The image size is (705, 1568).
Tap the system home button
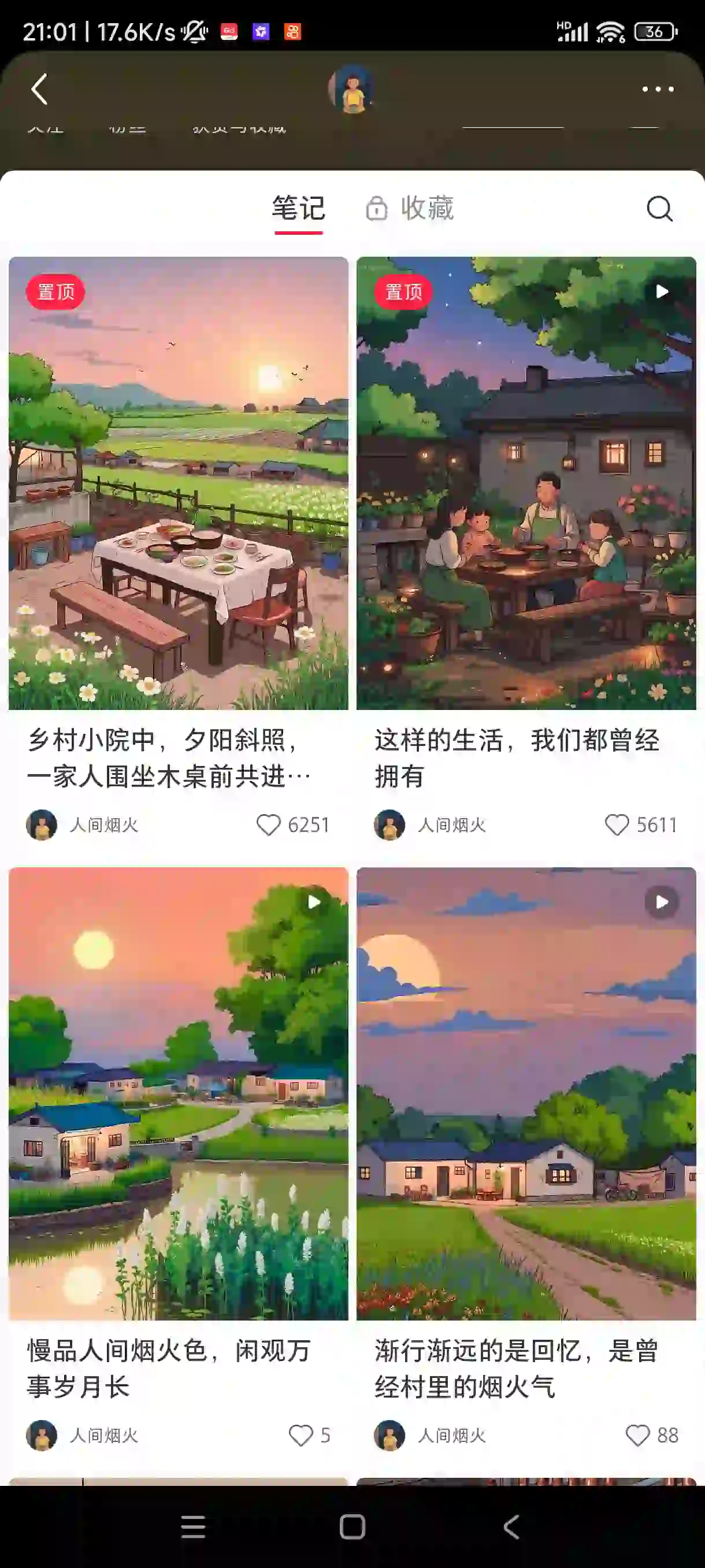click(352, 1526)
